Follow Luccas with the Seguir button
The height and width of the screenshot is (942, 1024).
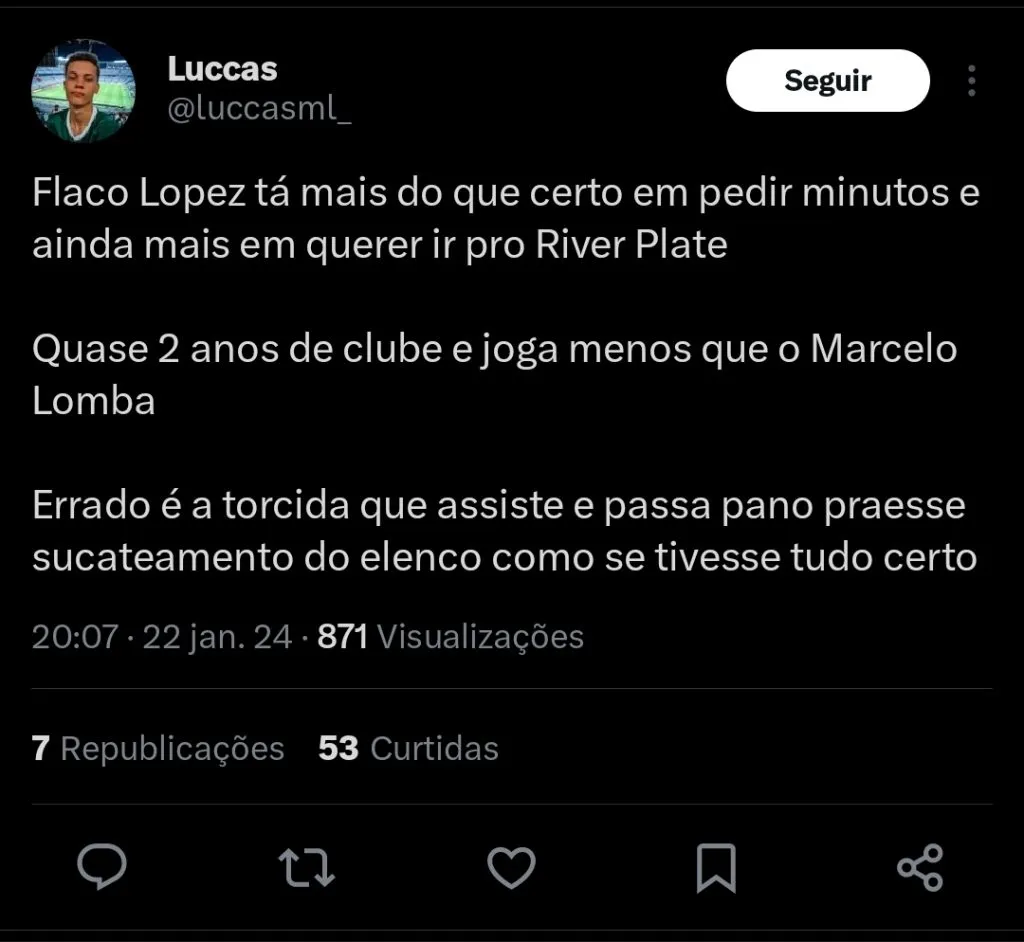tap(827, 81)
